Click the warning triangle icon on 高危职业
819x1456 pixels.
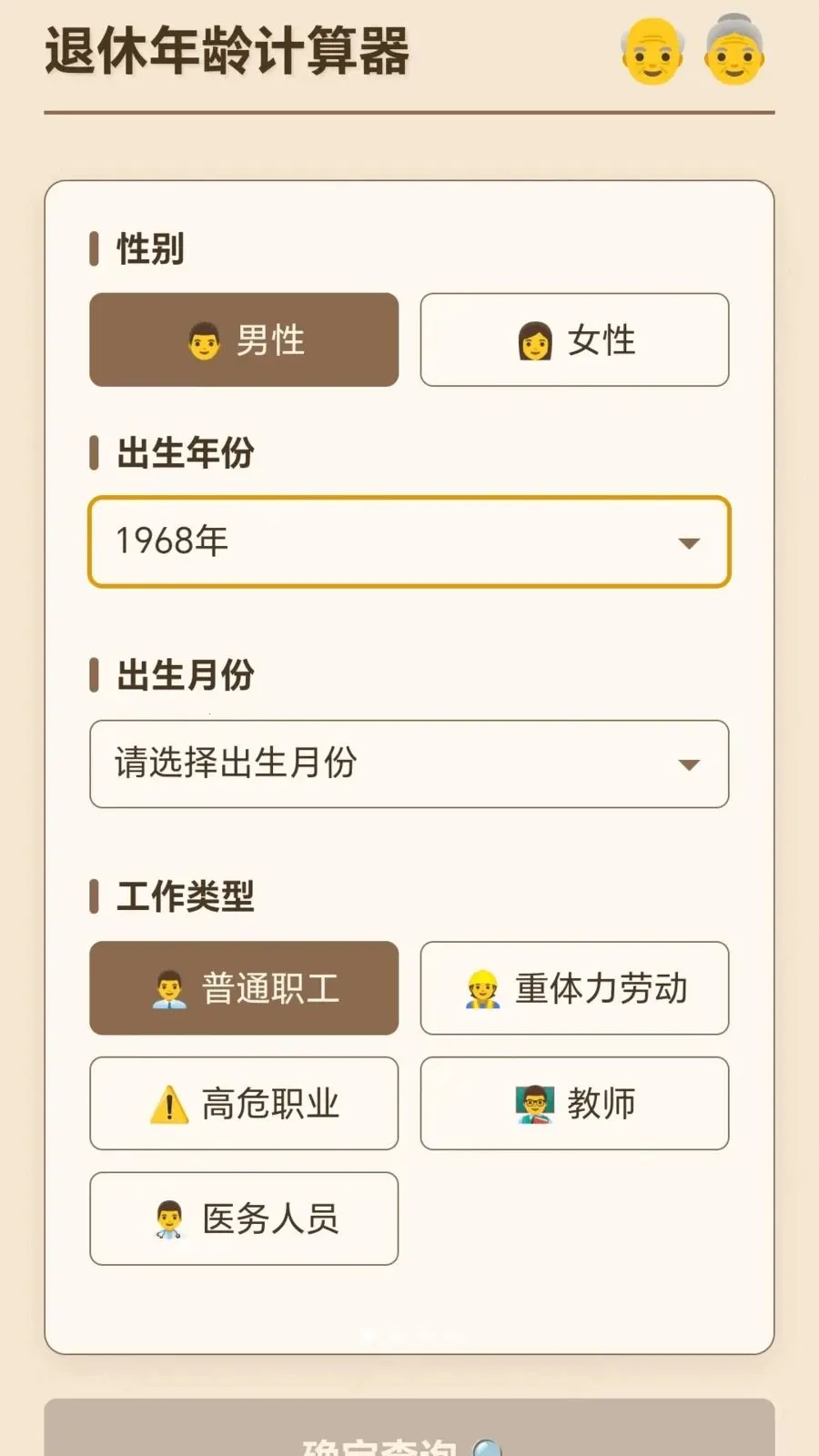point(167,1105)
